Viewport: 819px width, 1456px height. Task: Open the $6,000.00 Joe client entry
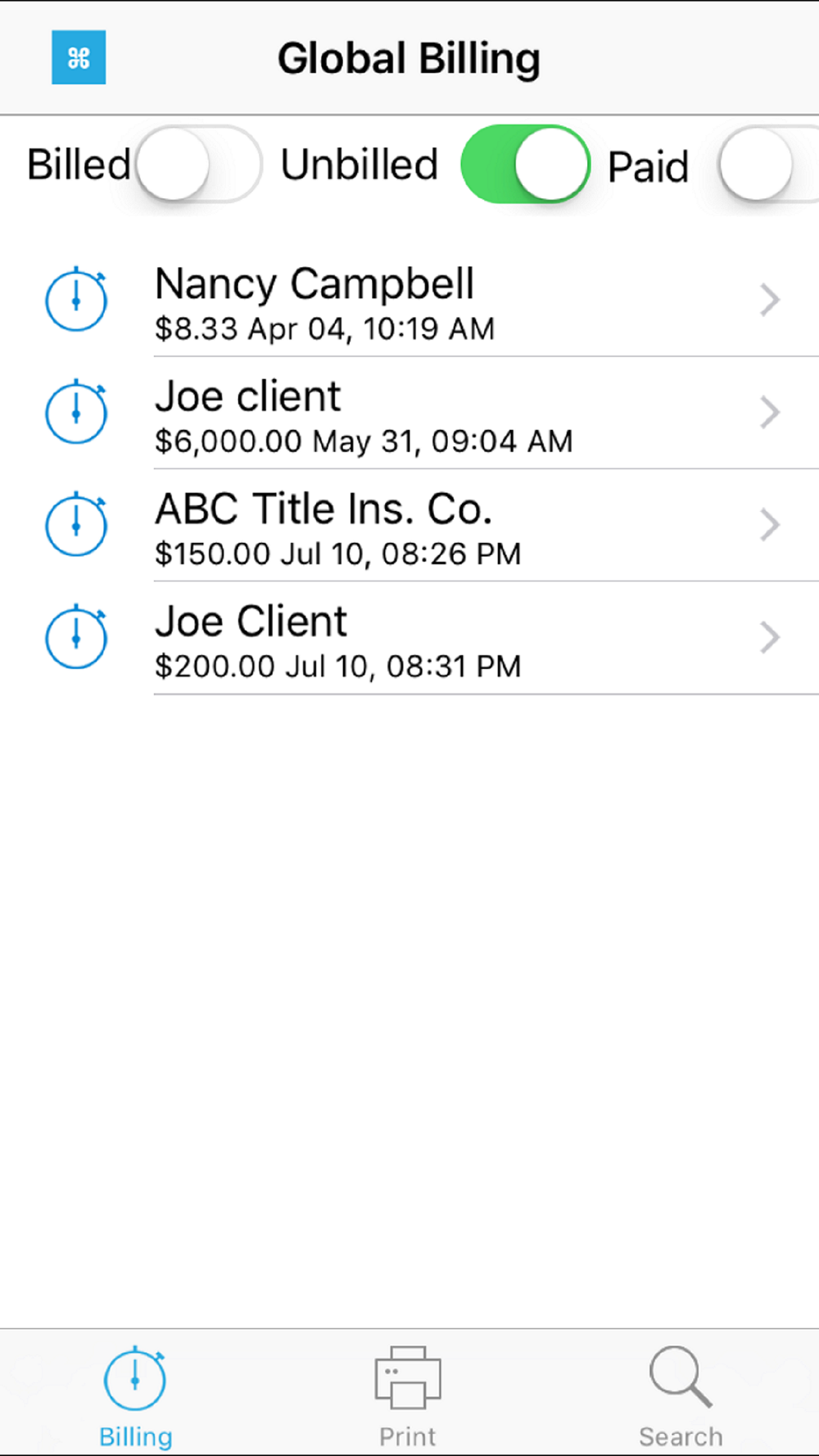pyautogui.click(x=409, y=413)
